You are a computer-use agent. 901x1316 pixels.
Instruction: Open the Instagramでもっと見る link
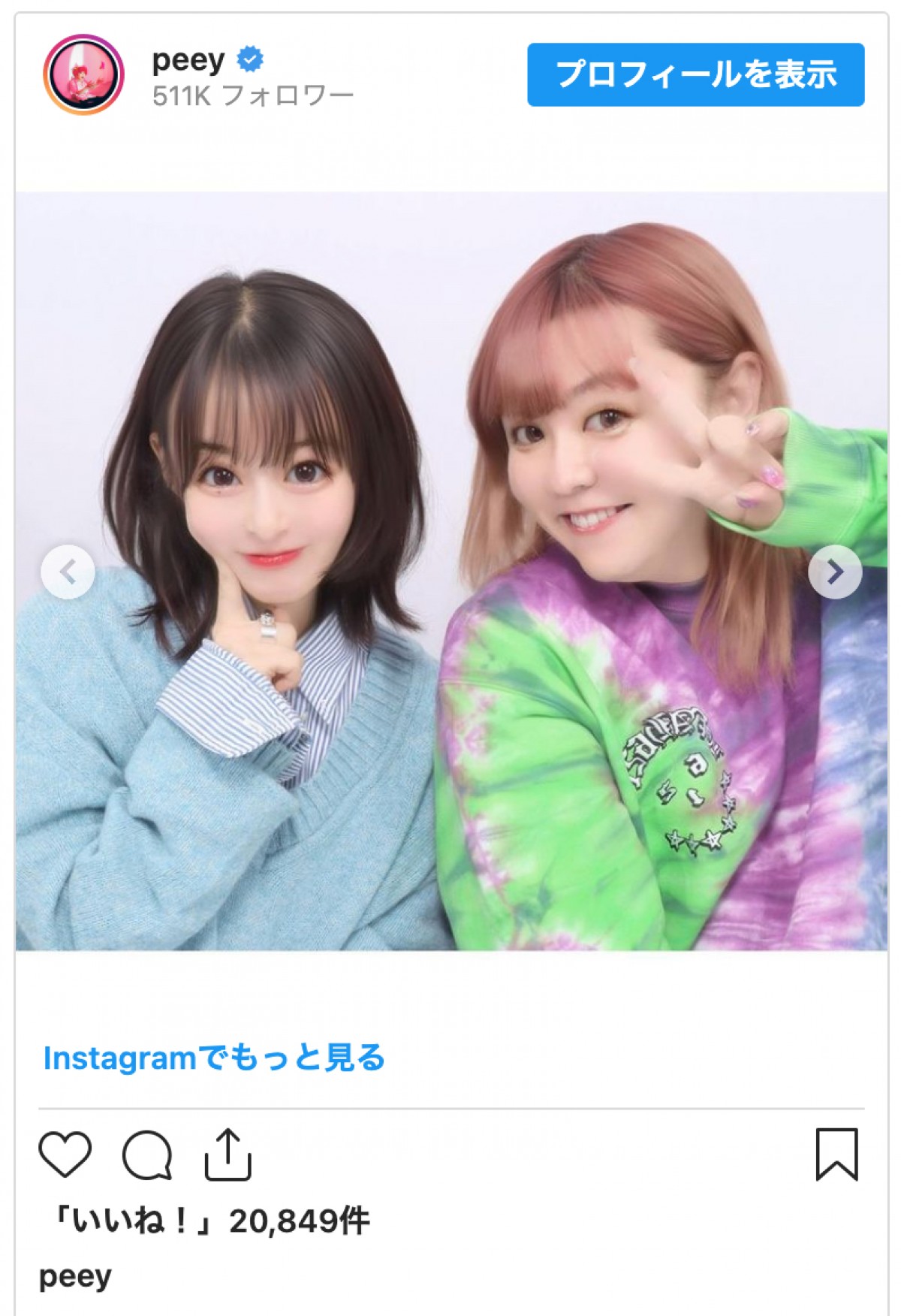click(214, 1058)
